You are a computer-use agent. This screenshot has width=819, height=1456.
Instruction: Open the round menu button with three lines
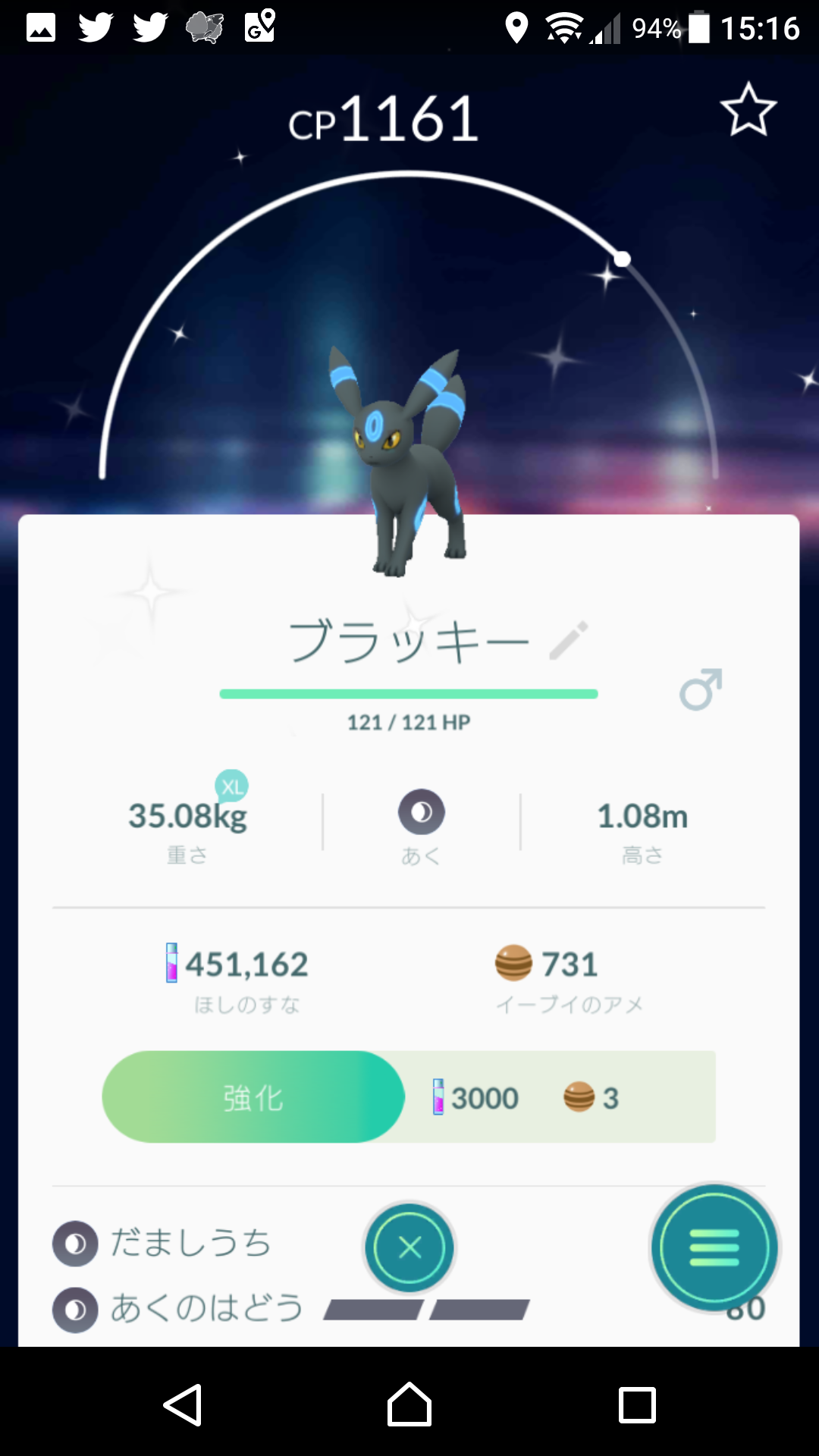pyautogui.click(x=714, y=1247)
